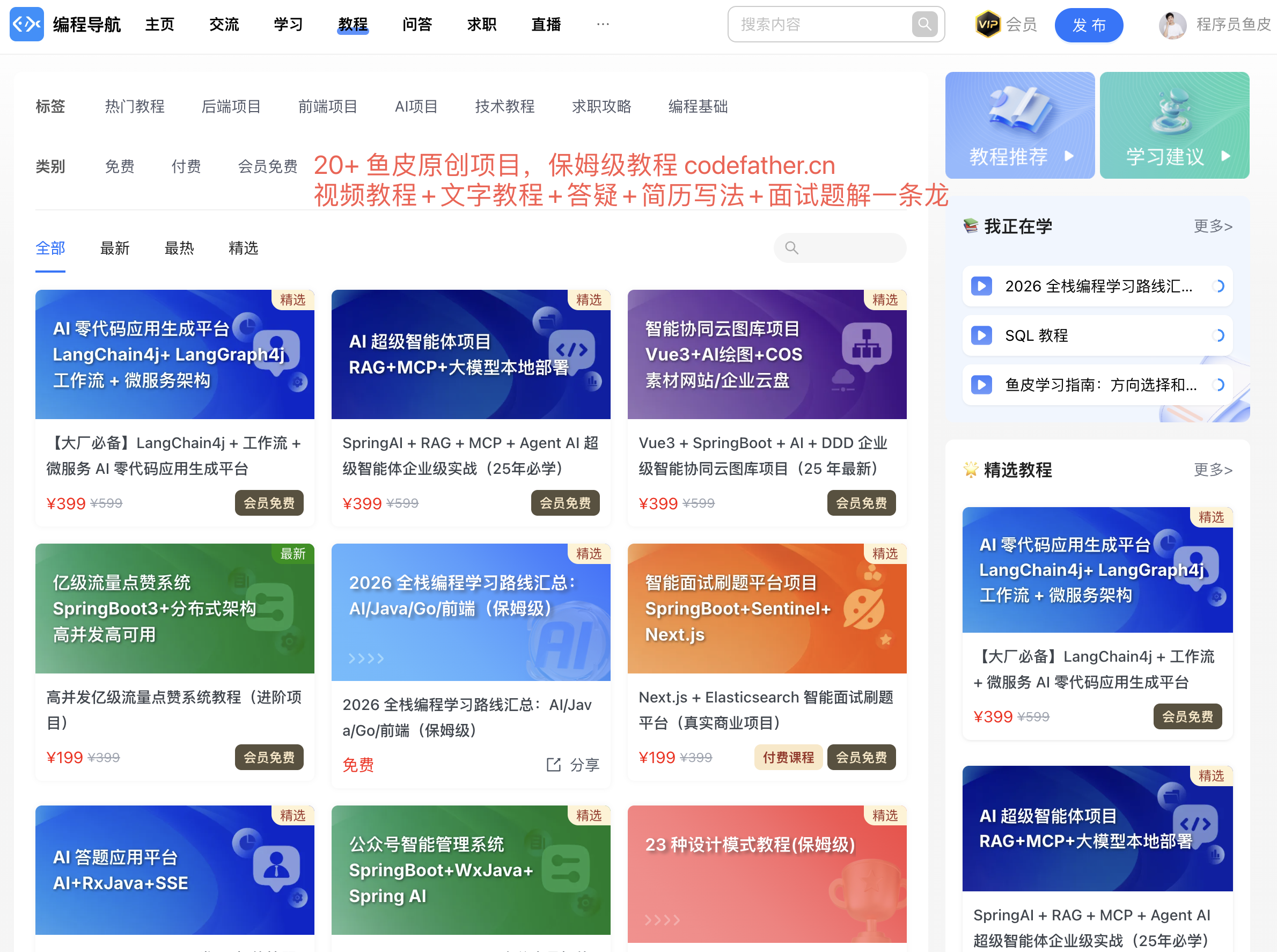This screenshot has width=1277, height=952.
Task: Share the 2026 全栈编程学习路线 tutorial
Action: 573,765
